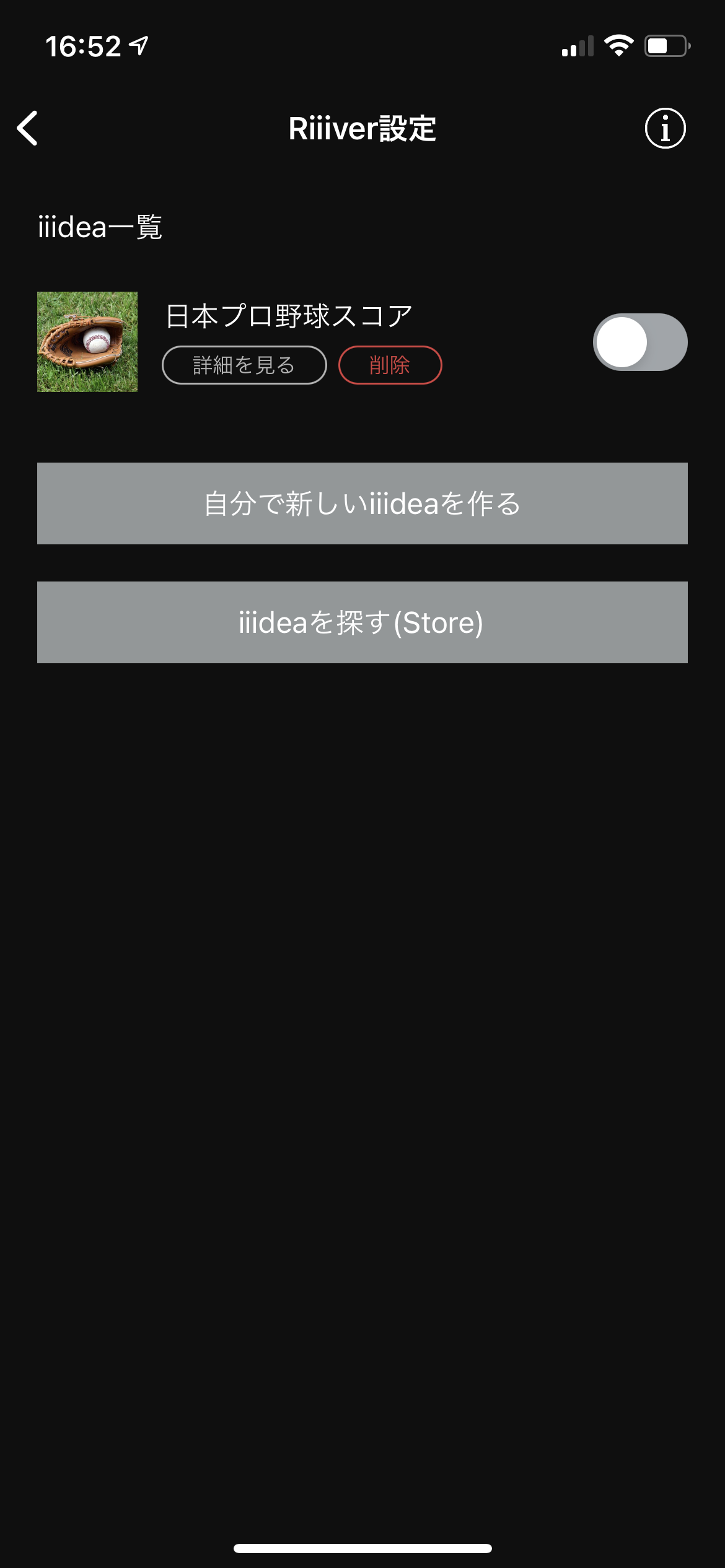
Task: Enable the 日本プロ野球スコア toggle
Action: click(x=640, y=342)
